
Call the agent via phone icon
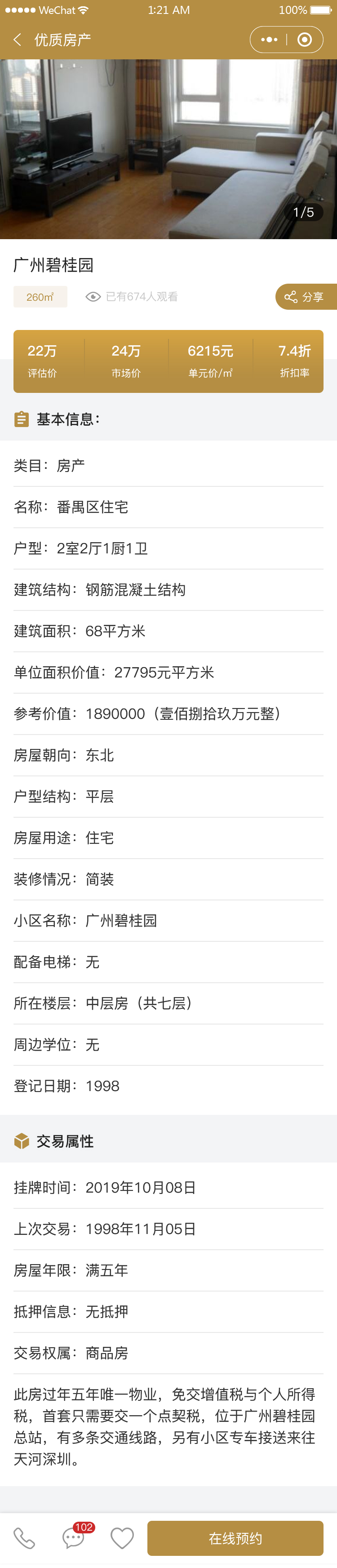tap(24, 1538)
